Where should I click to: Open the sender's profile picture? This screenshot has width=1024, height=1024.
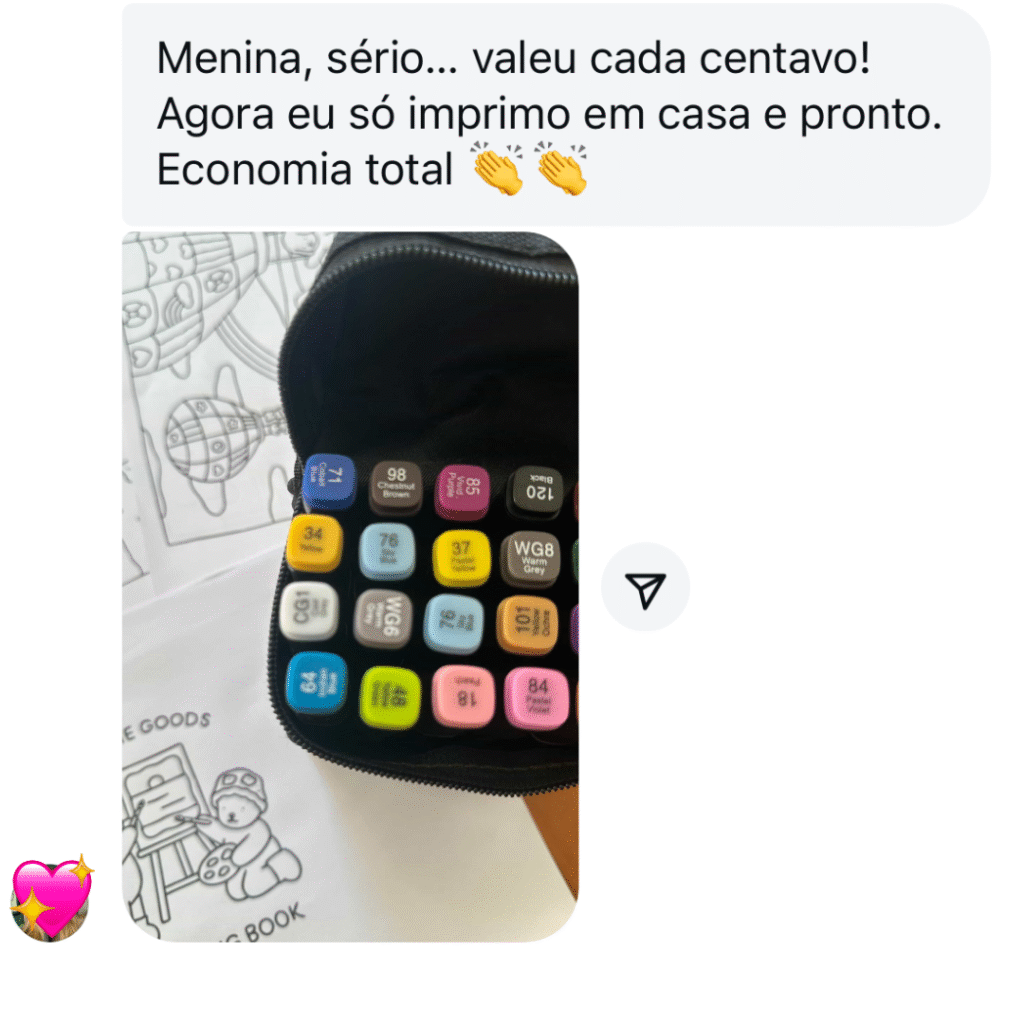[50, 900]
